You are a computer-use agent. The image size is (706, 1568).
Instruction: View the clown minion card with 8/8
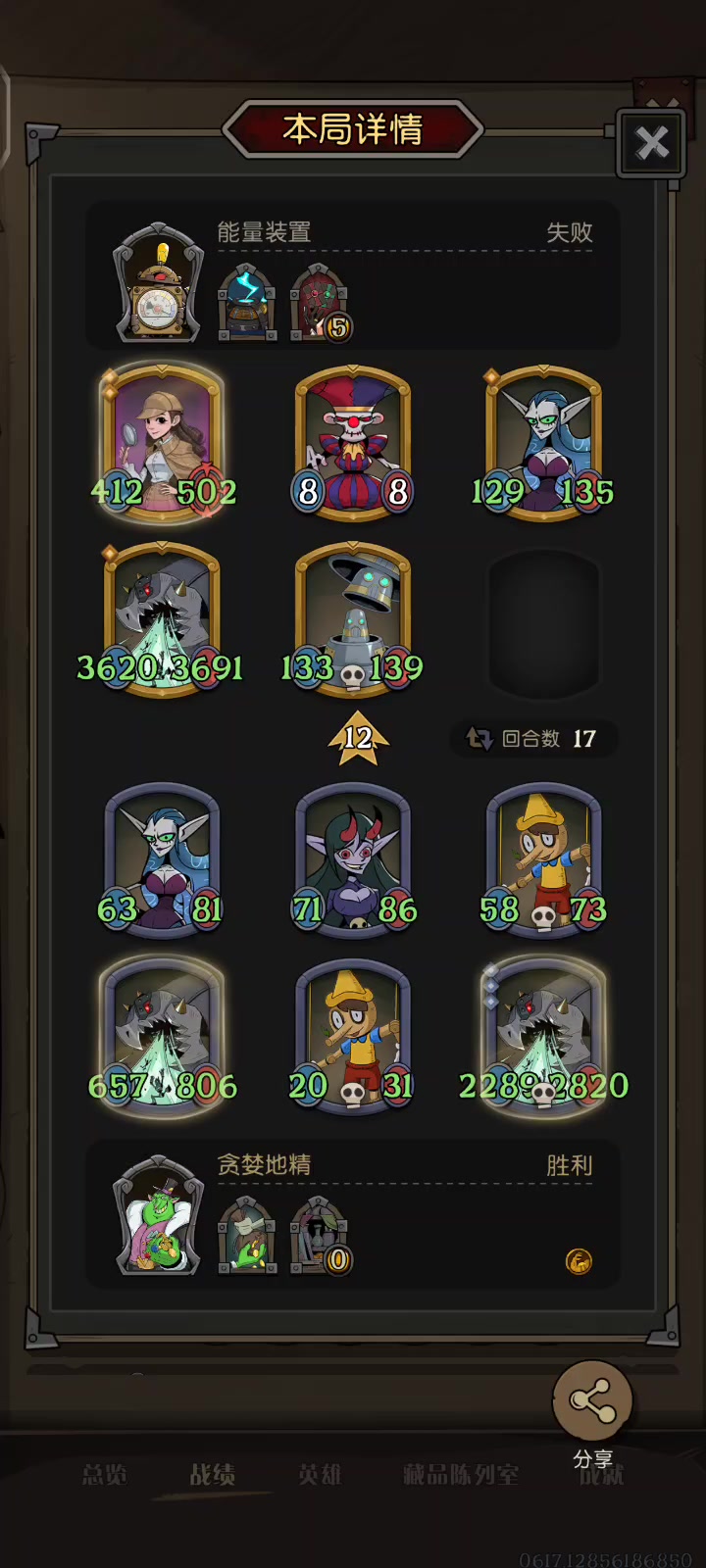(353, 441)
